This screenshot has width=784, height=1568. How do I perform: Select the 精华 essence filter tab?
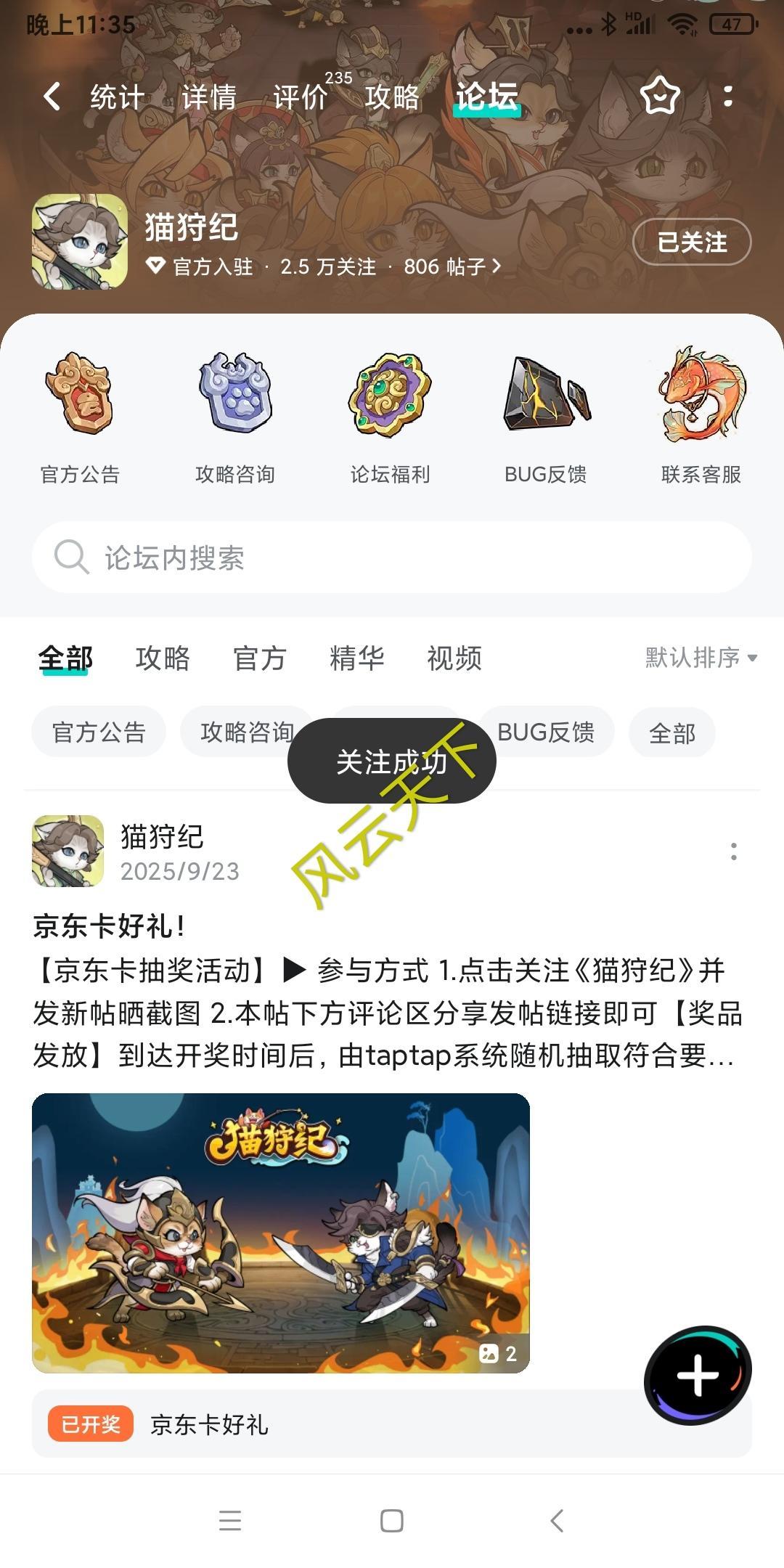click(x=356, y=658)
